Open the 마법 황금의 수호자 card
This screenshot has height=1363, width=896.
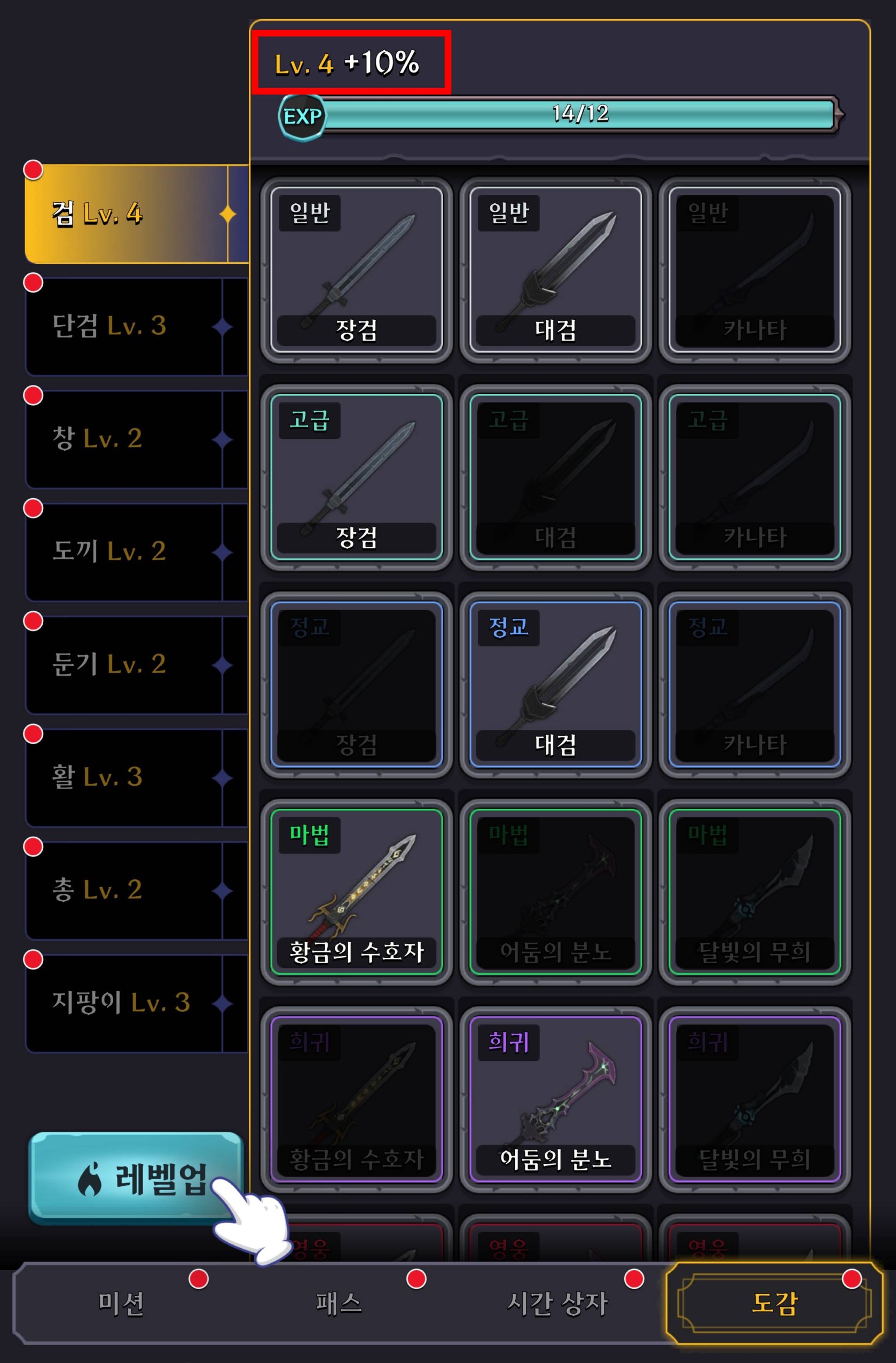[356, 892]
